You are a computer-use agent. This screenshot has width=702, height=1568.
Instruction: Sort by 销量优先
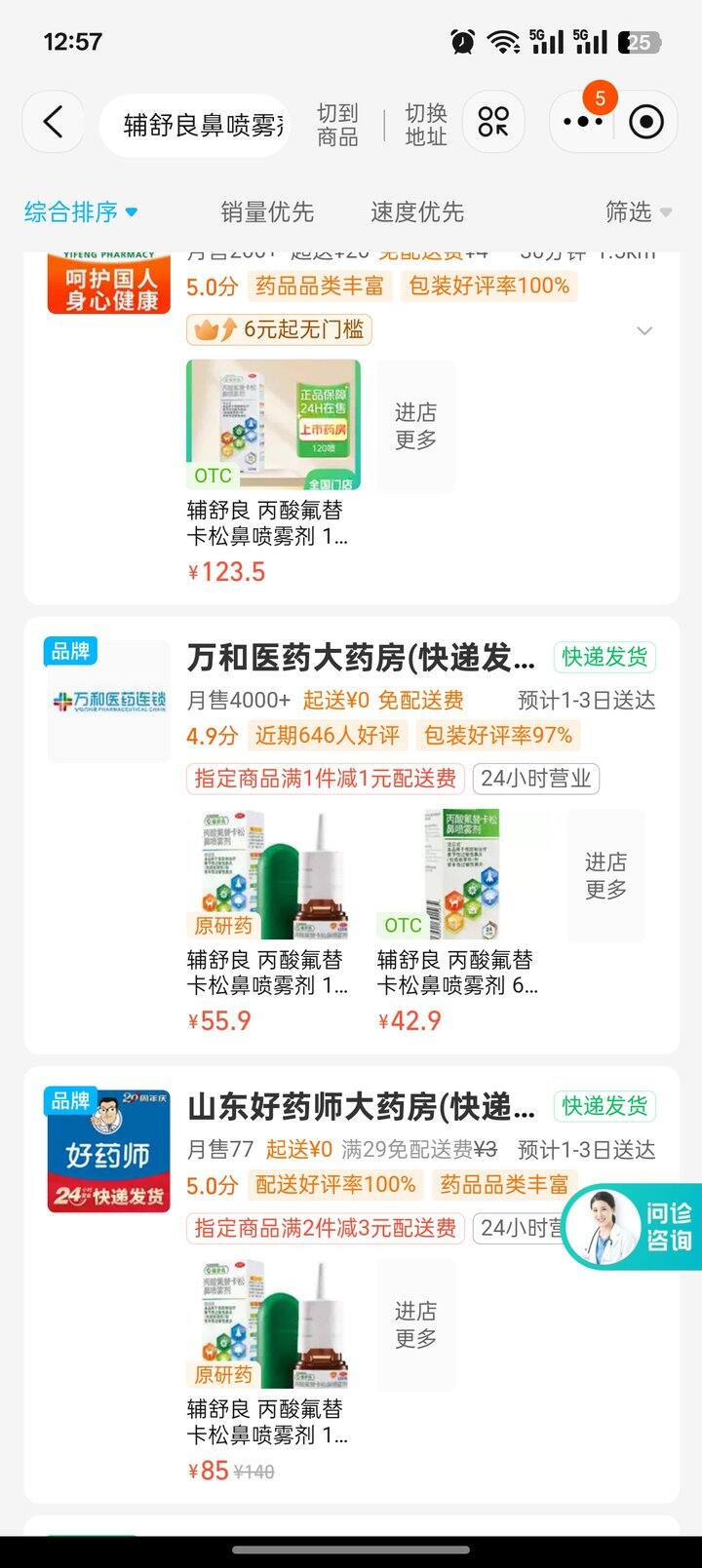(x=267, y=211)
